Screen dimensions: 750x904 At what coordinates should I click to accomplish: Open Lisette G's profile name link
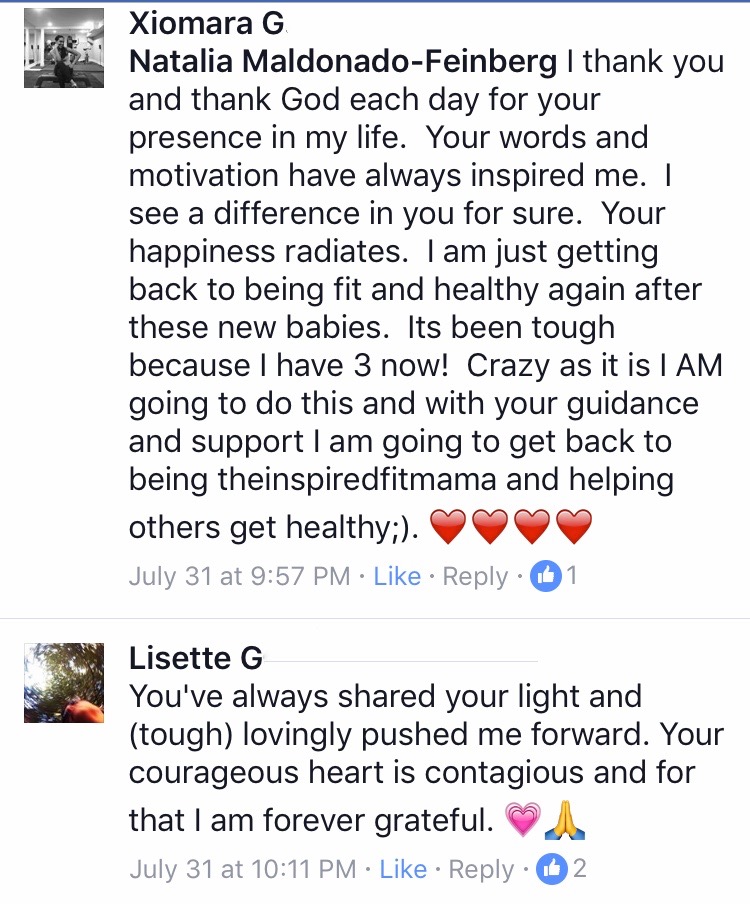tap(196, 657)
